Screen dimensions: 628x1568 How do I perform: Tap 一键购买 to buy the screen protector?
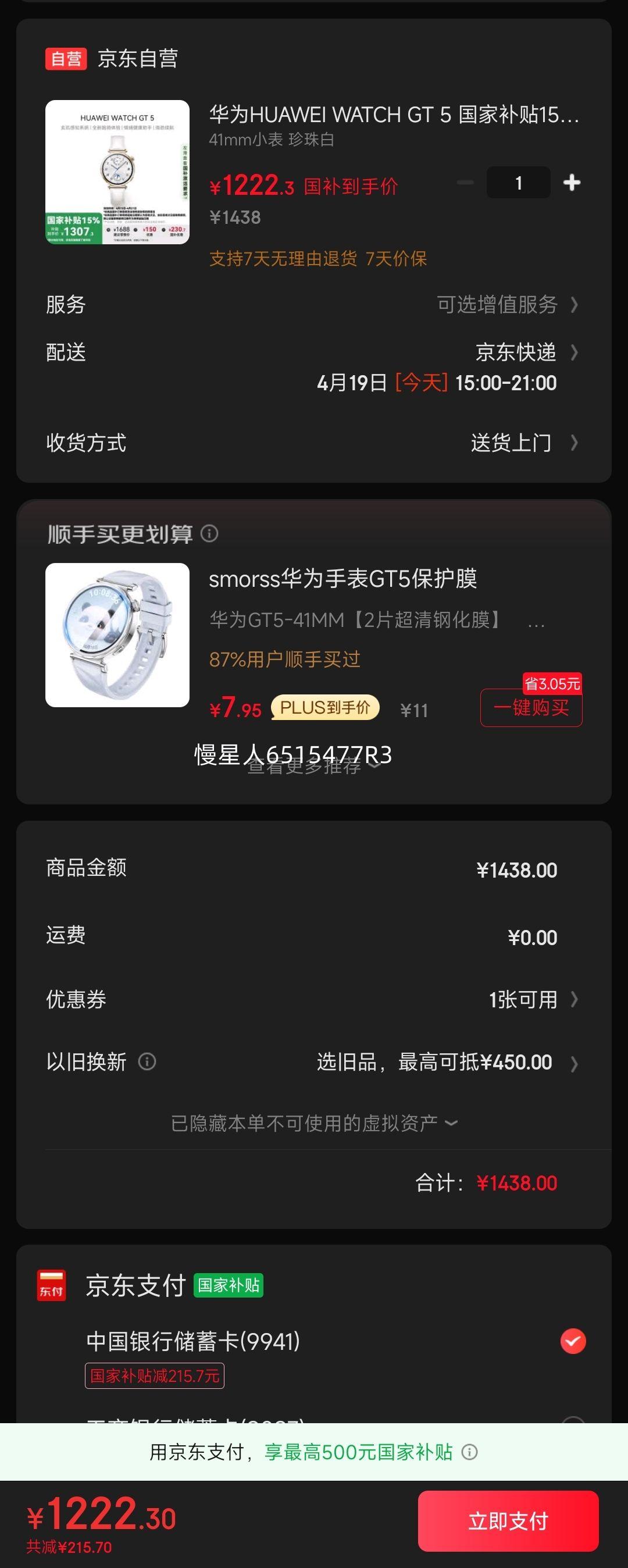click(531, 708)
